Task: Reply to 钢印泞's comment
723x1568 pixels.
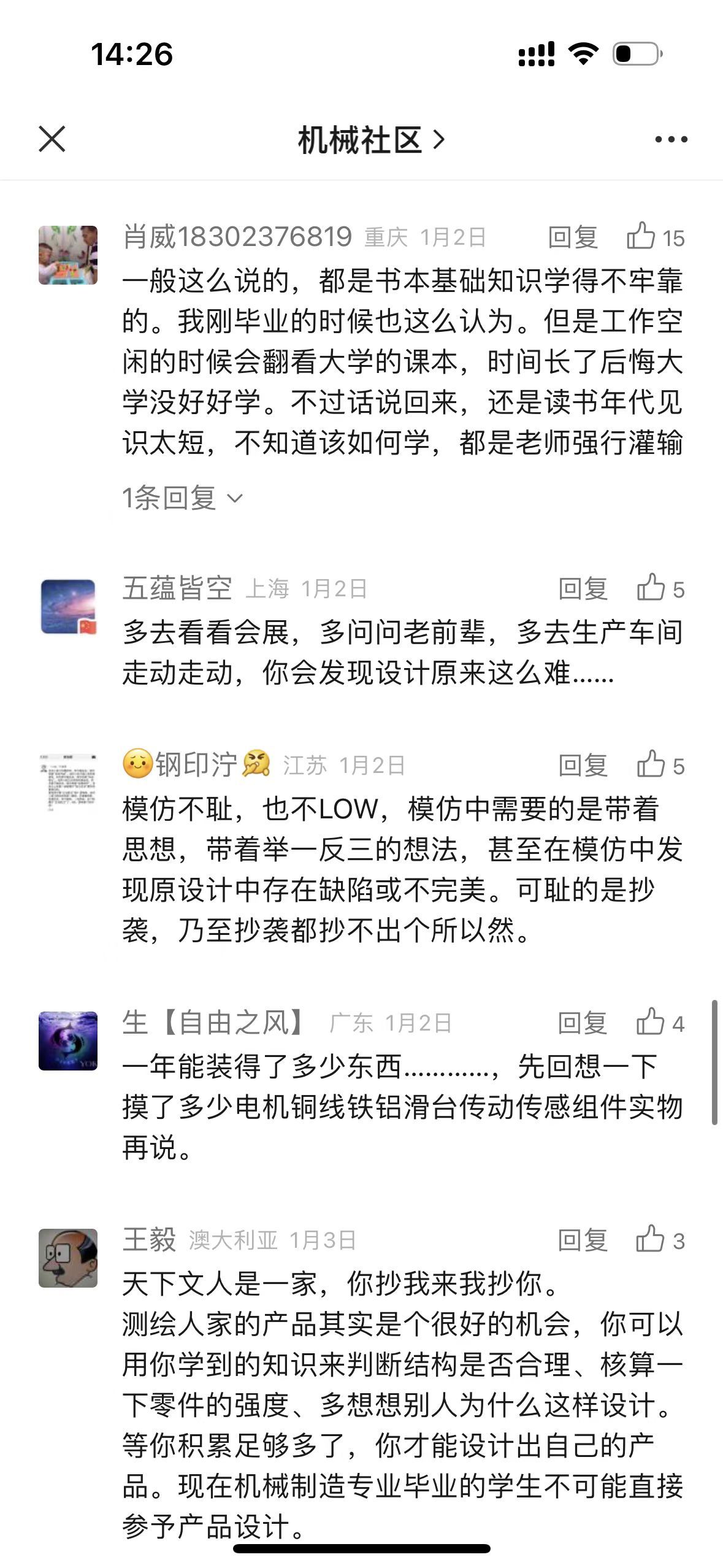Action: pos(583,766)
